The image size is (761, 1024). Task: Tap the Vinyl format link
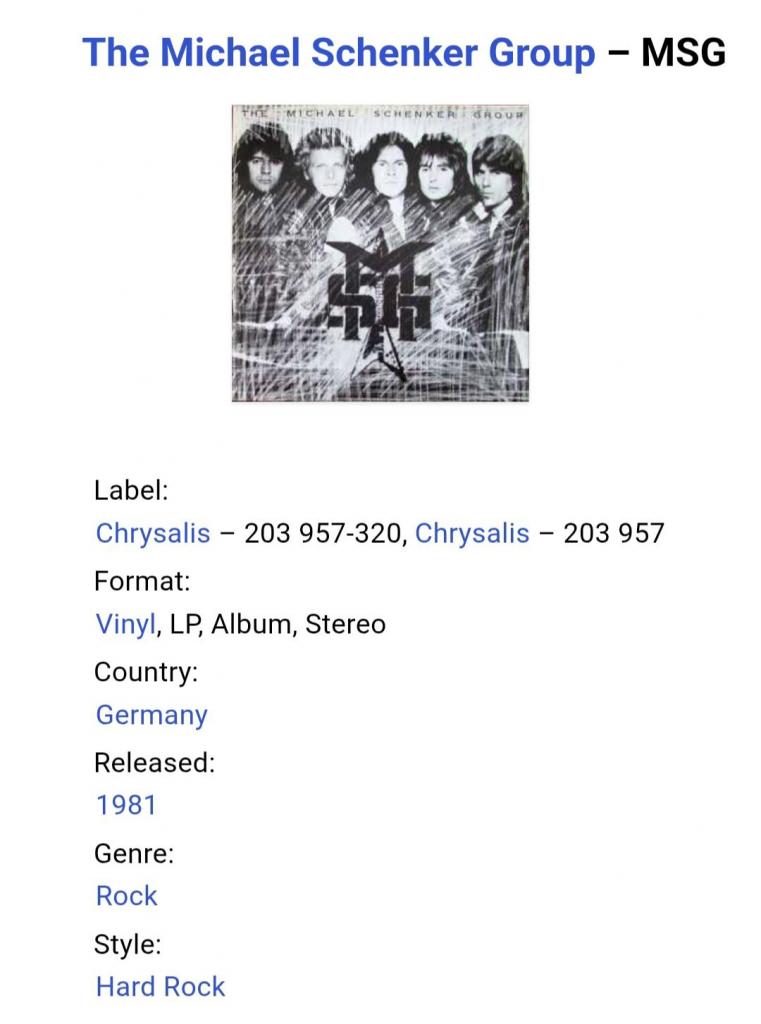tap(125, 624)
